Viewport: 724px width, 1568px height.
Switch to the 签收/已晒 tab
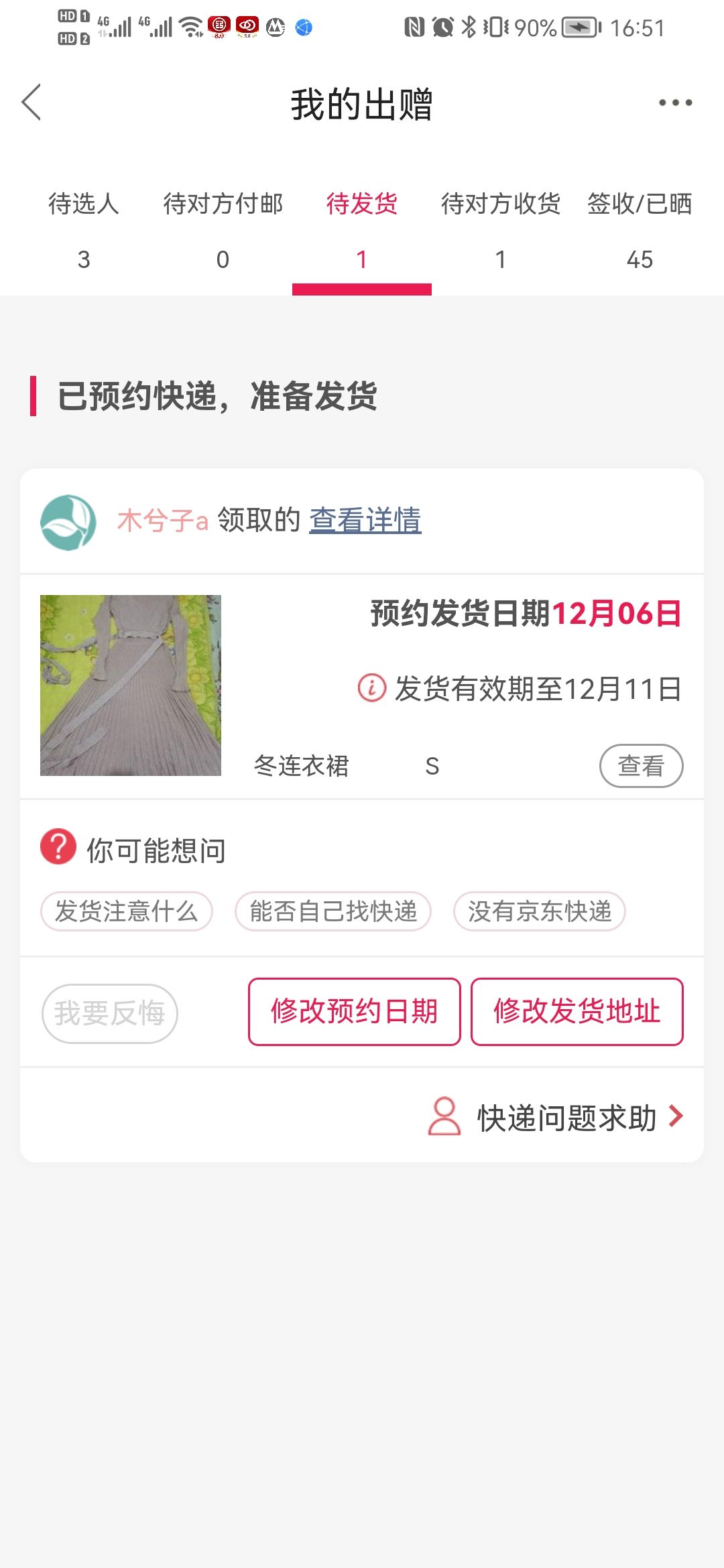point(640,229)
